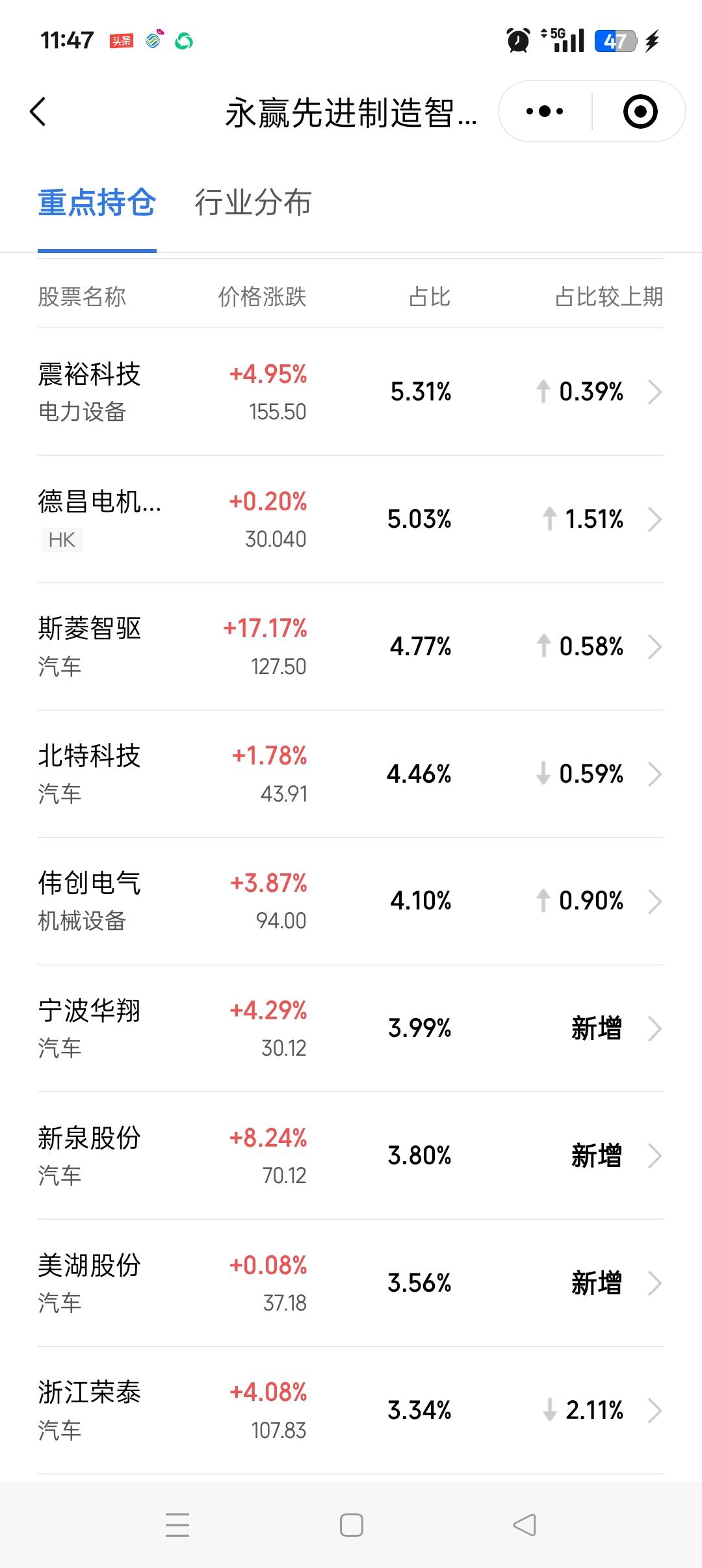Tap the alarm clock icon in status bar
This screenshot has width=702, height=1568.
coord(515,40)
